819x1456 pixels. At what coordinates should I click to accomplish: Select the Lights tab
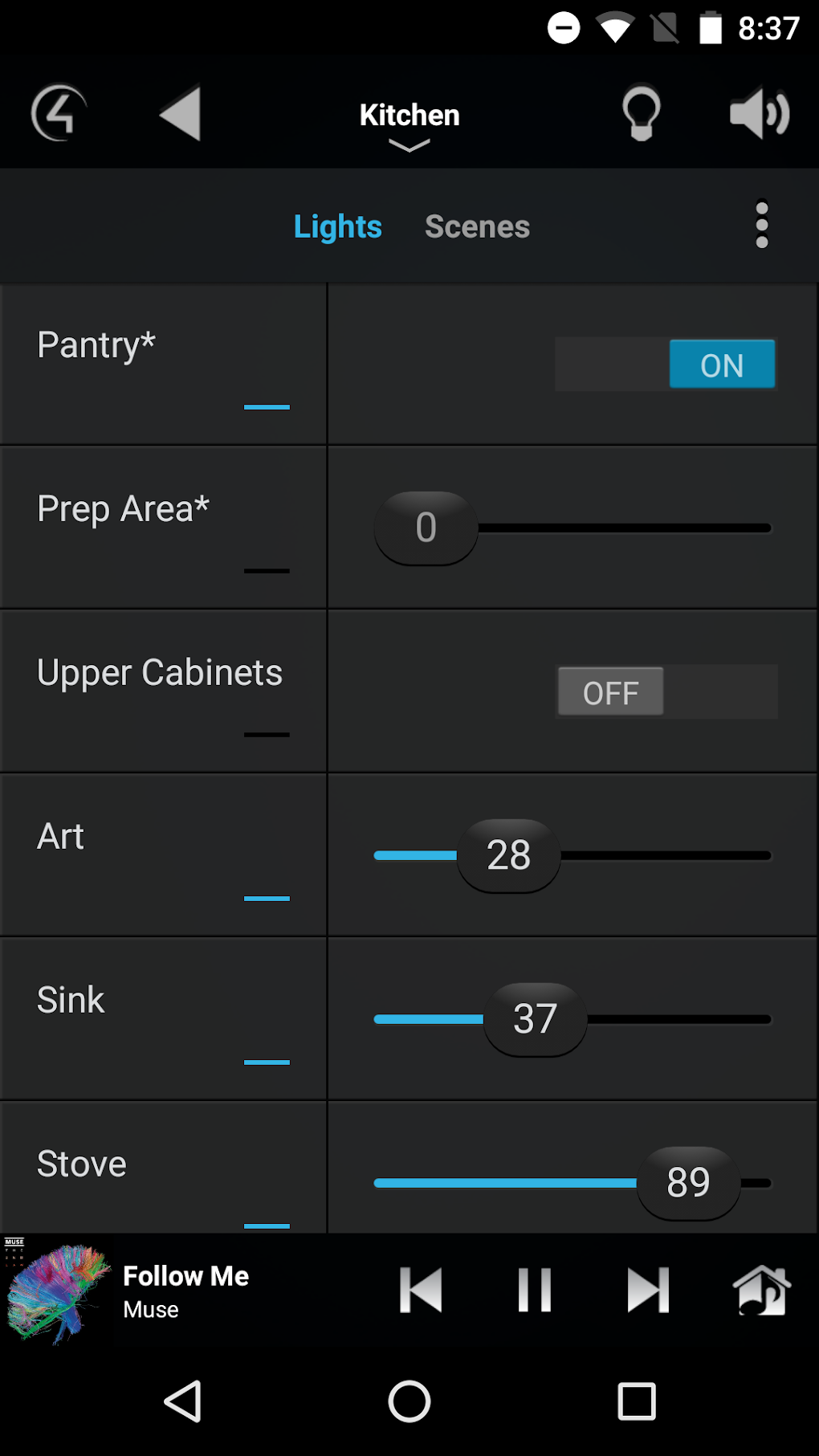click(337, 226)
